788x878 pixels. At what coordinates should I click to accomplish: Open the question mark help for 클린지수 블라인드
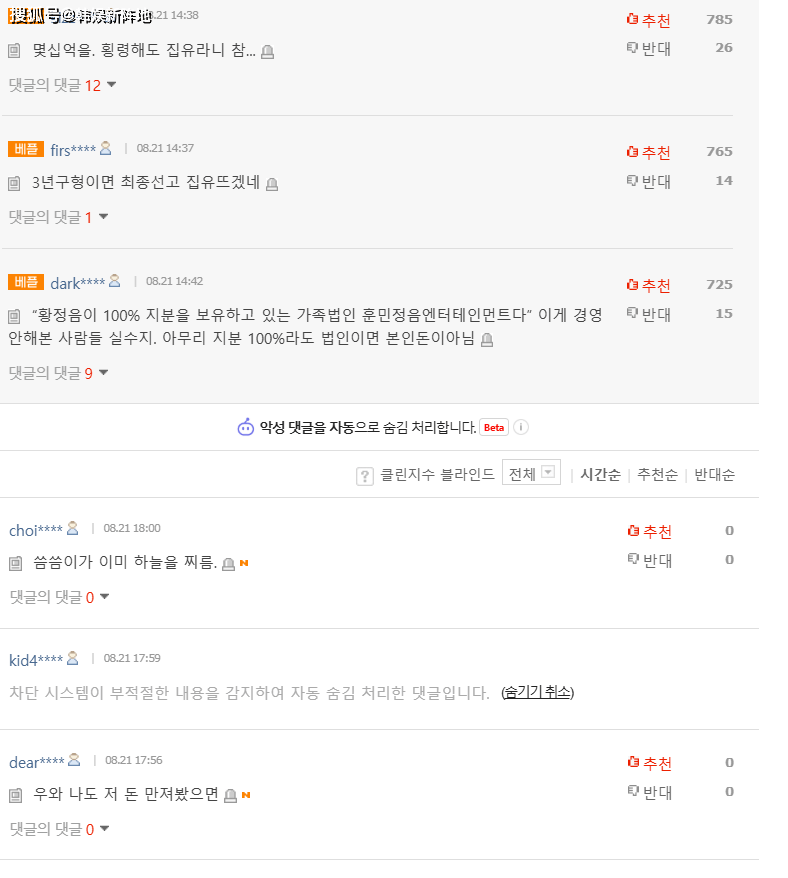coord(365,475)
